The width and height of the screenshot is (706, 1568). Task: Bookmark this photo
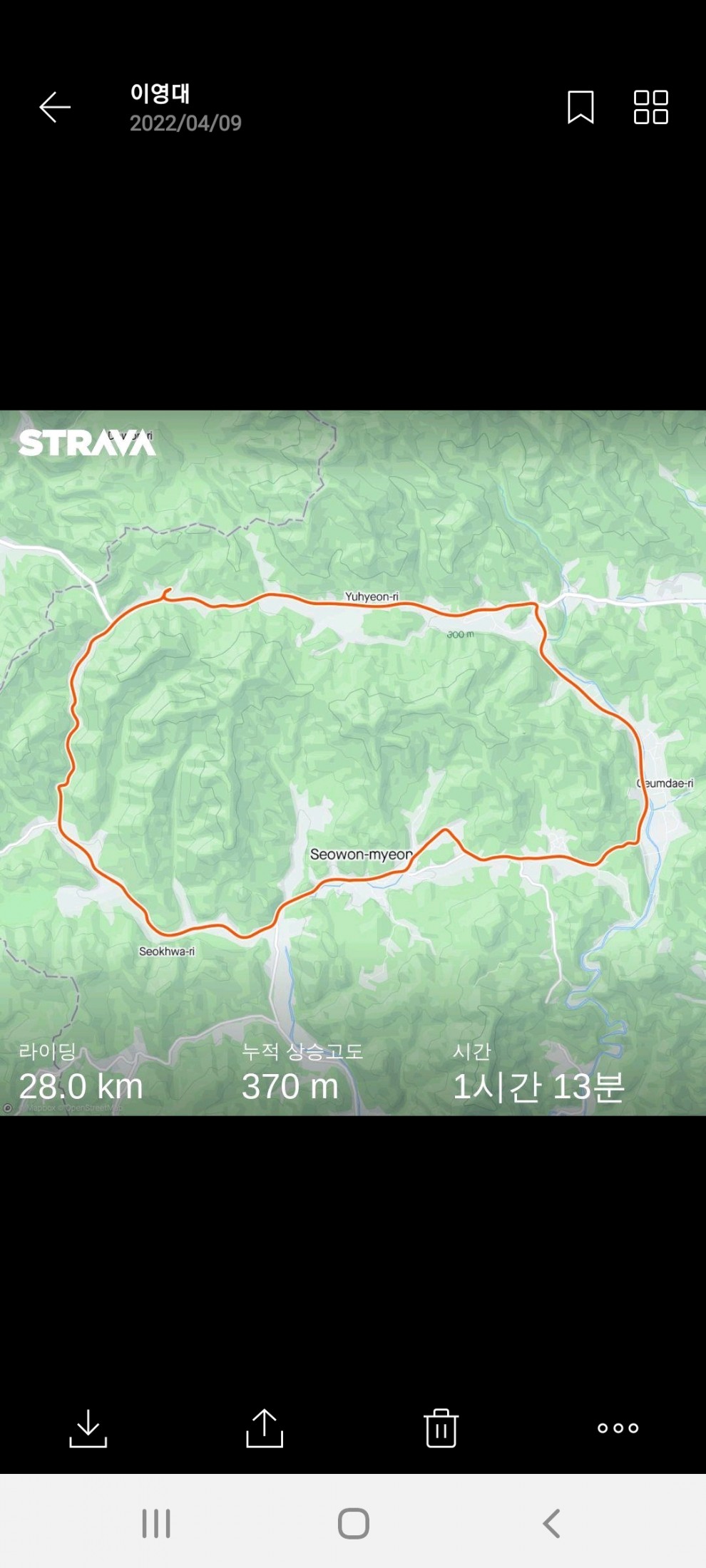(580, 108)
